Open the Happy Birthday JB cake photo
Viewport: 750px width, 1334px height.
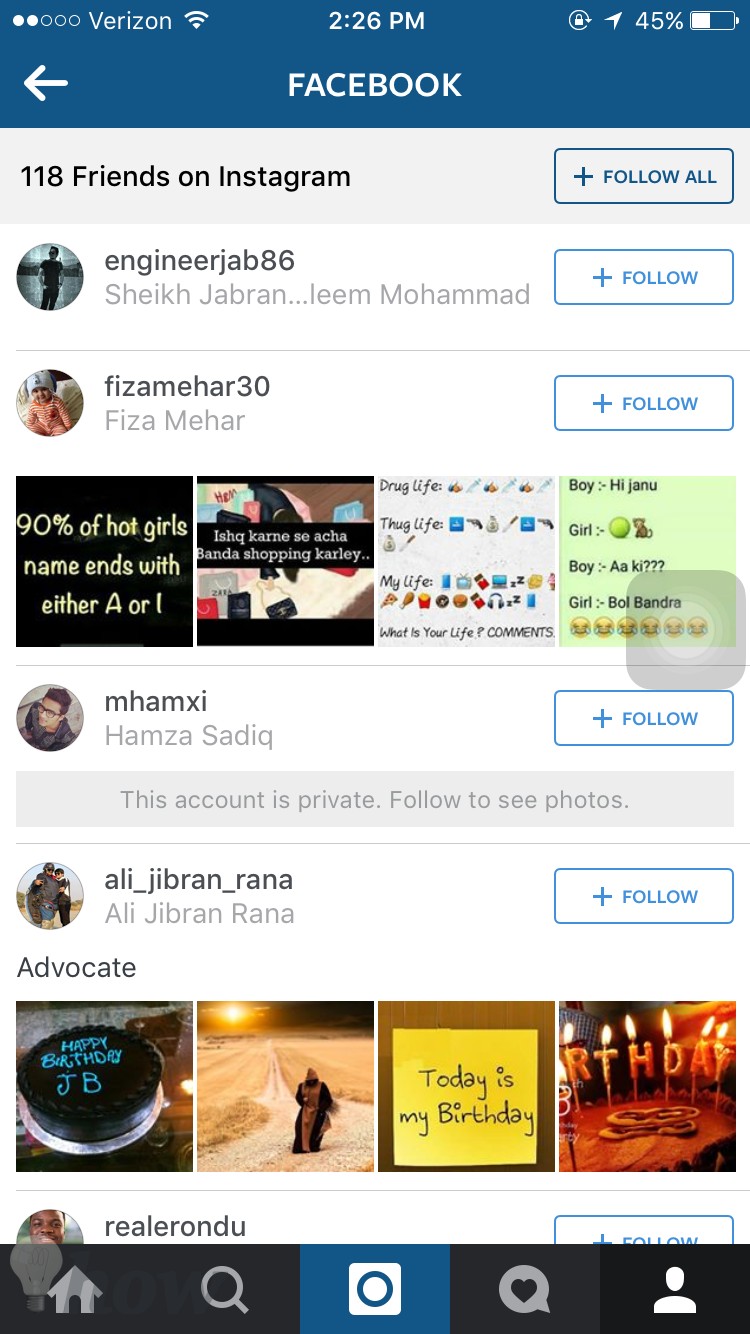104,1086
